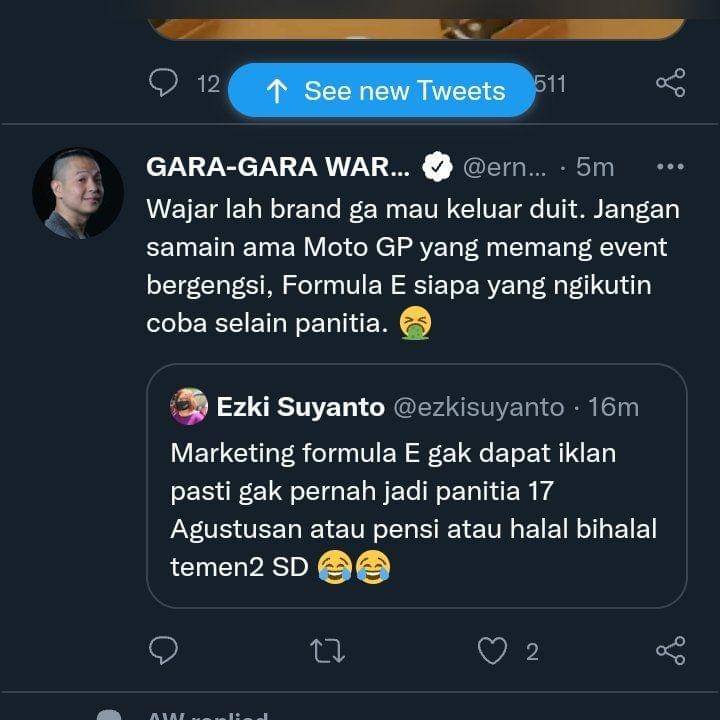The image size is (720, 720).
Task: Like the GARA-GARA WAR tweet
Action: click(492, 652)
